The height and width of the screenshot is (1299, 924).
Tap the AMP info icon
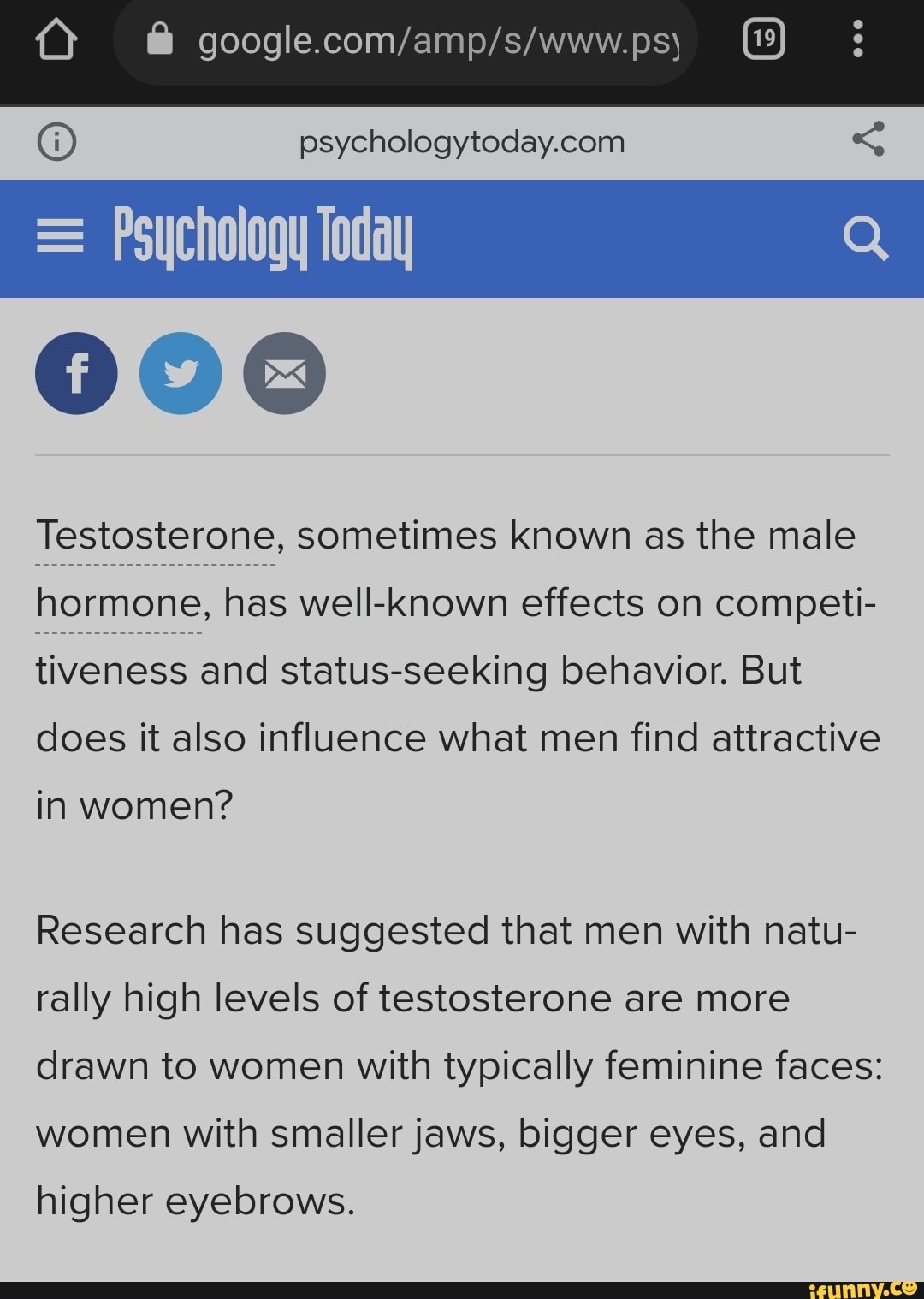click(x=56, y=142)
